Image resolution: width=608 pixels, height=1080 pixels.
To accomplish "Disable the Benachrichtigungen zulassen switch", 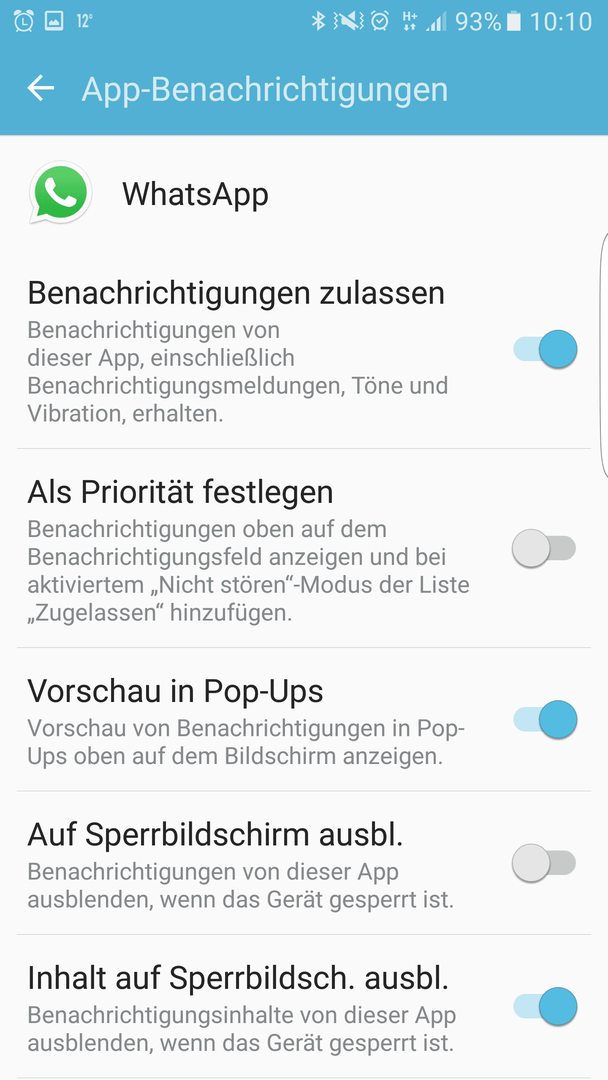I will pos(545,349).
